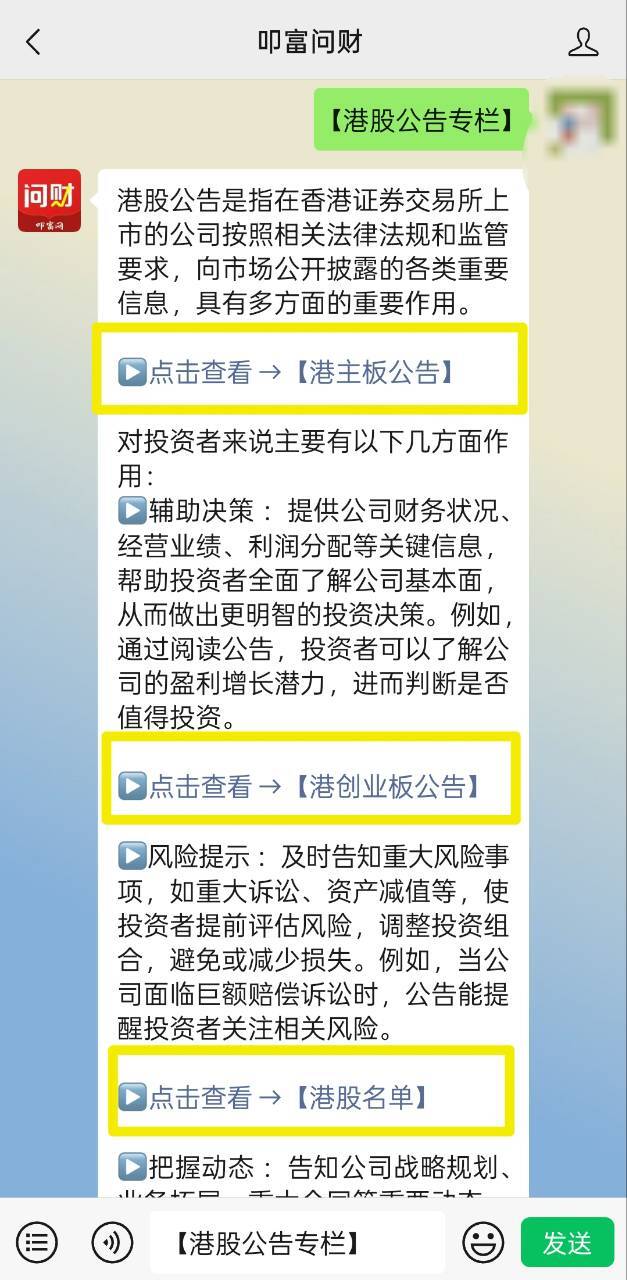This screenshot has width=627, height=1280.
Task: Switch to voice input mode
Action: 112,1243
